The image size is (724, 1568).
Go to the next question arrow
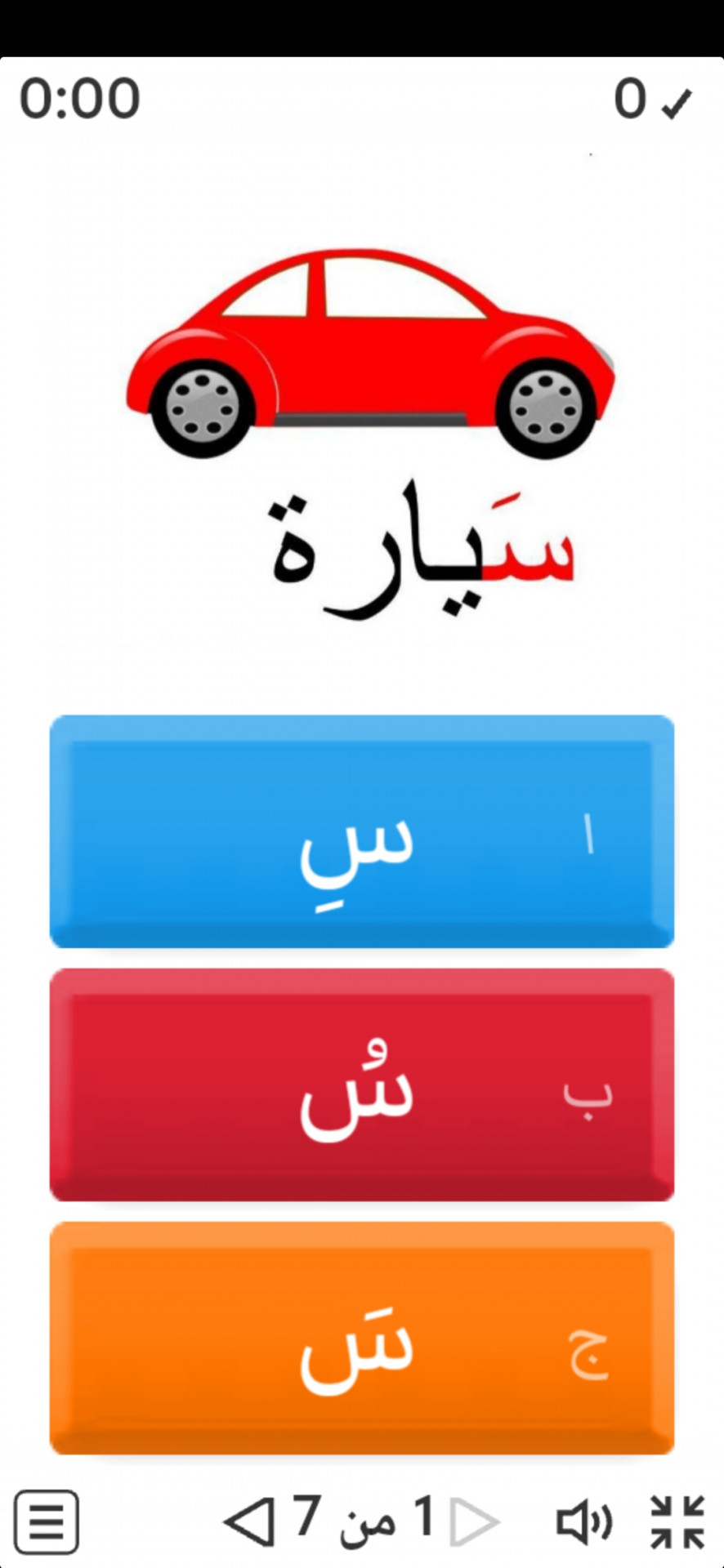pyautogui.click(x=249, y=1521)
